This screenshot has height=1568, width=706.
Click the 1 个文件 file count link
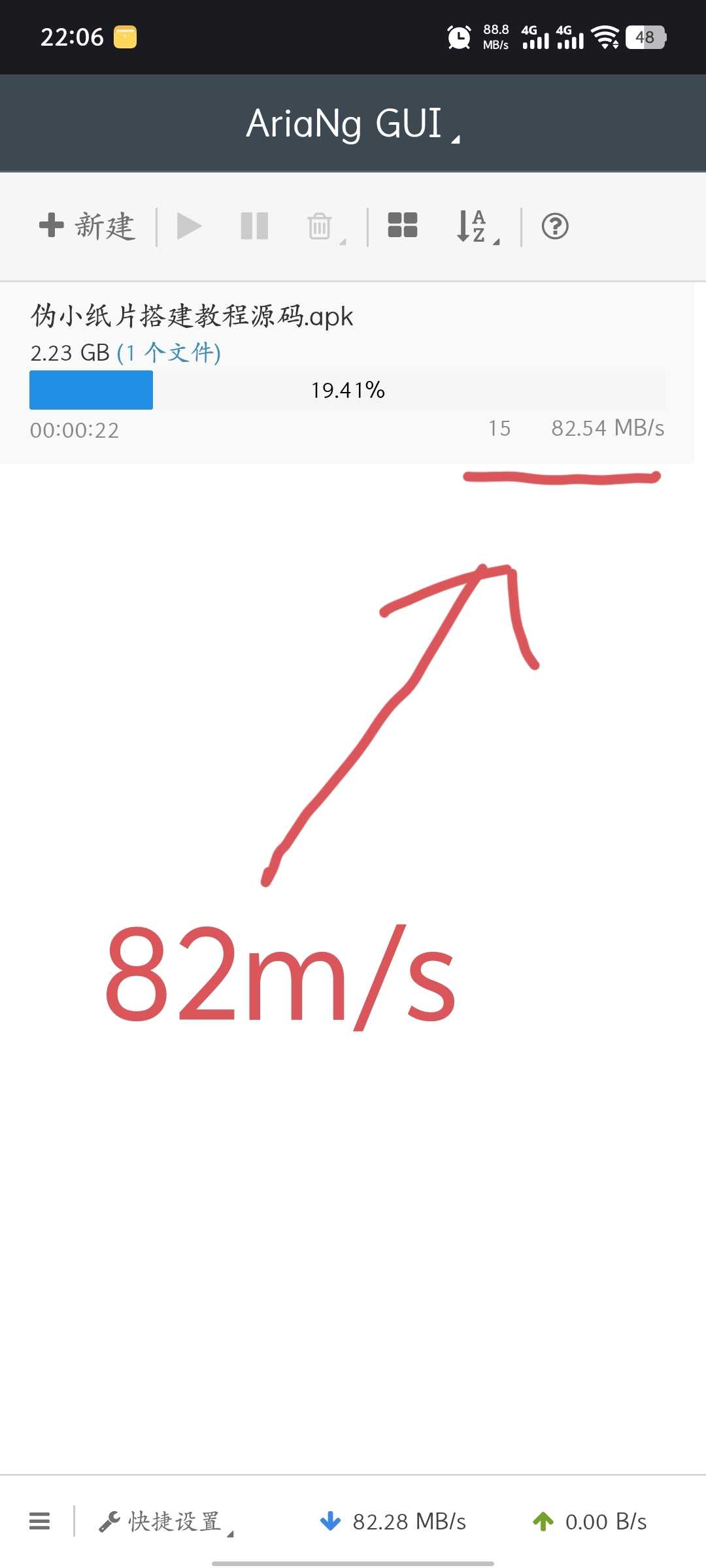(x=168, y=353)
